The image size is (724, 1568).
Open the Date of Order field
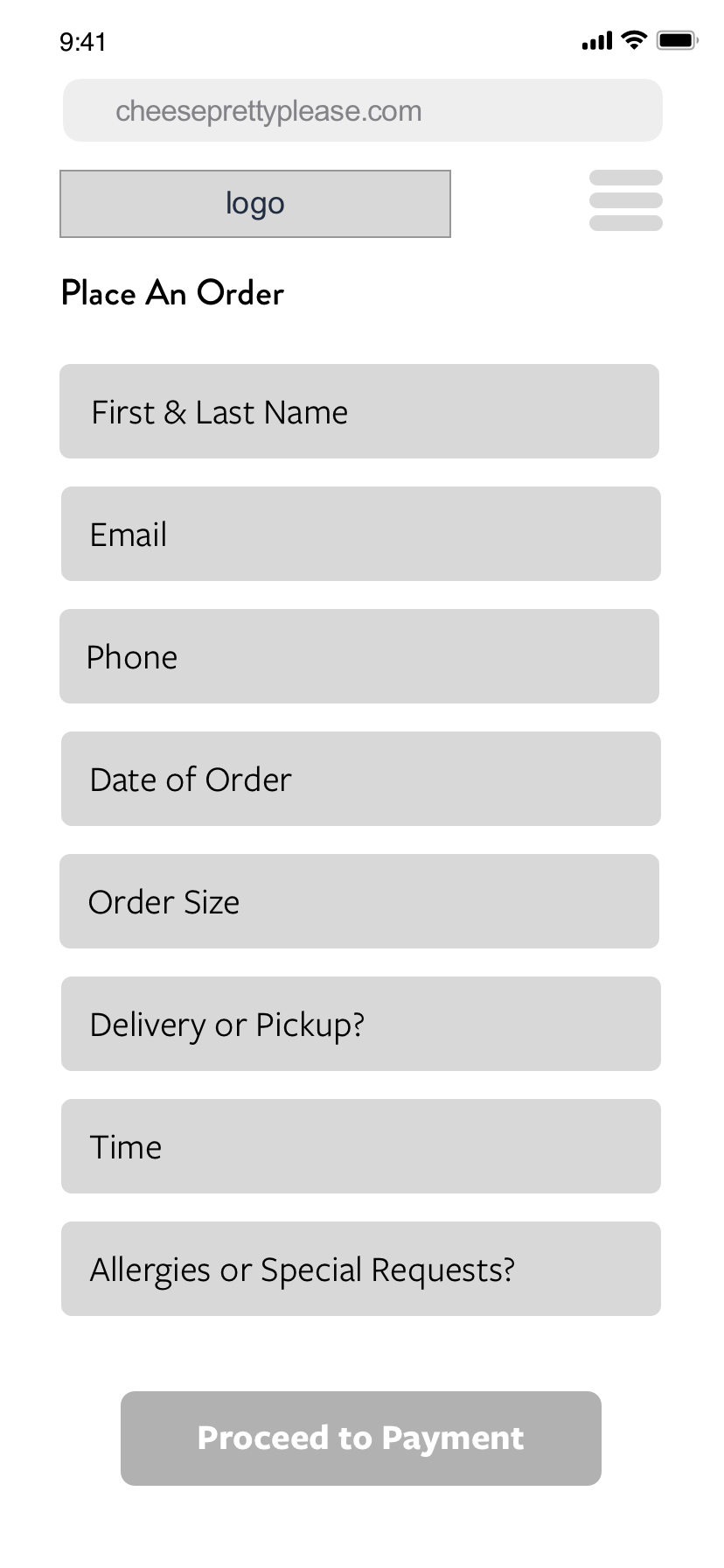[x=361, y=779]
